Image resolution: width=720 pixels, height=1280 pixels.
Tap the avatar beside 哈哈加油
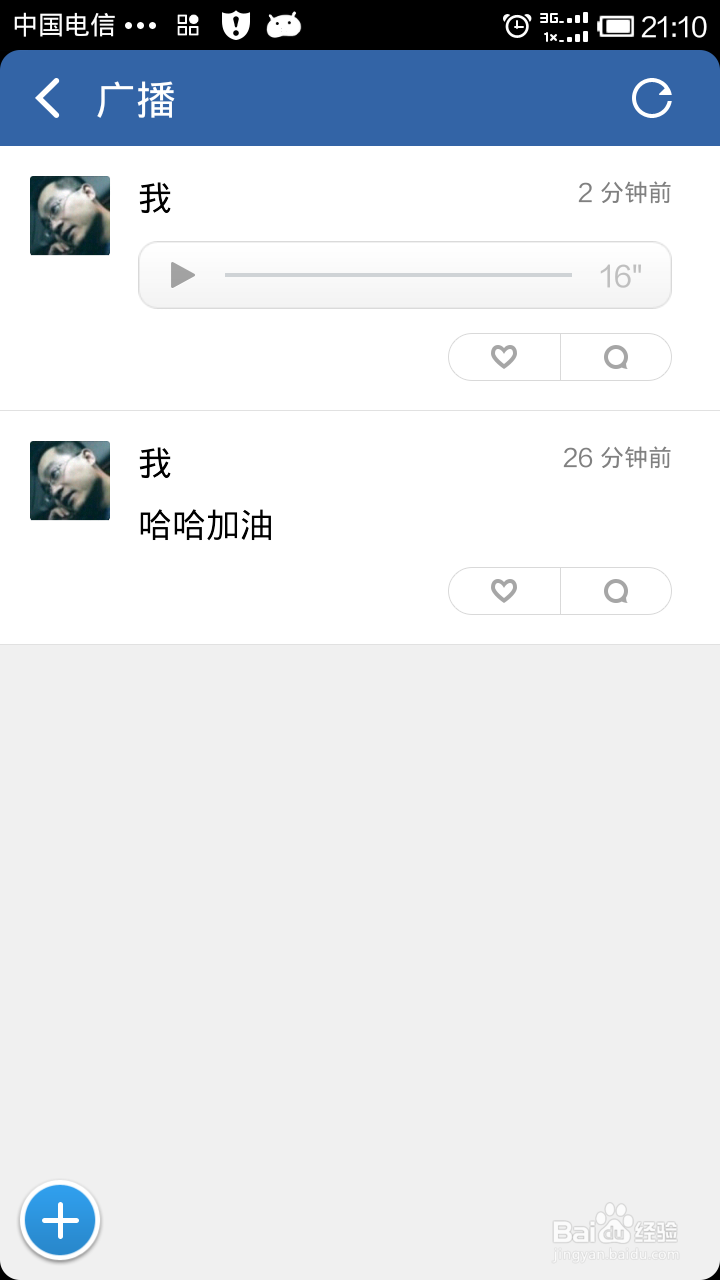tap(69, 480)
